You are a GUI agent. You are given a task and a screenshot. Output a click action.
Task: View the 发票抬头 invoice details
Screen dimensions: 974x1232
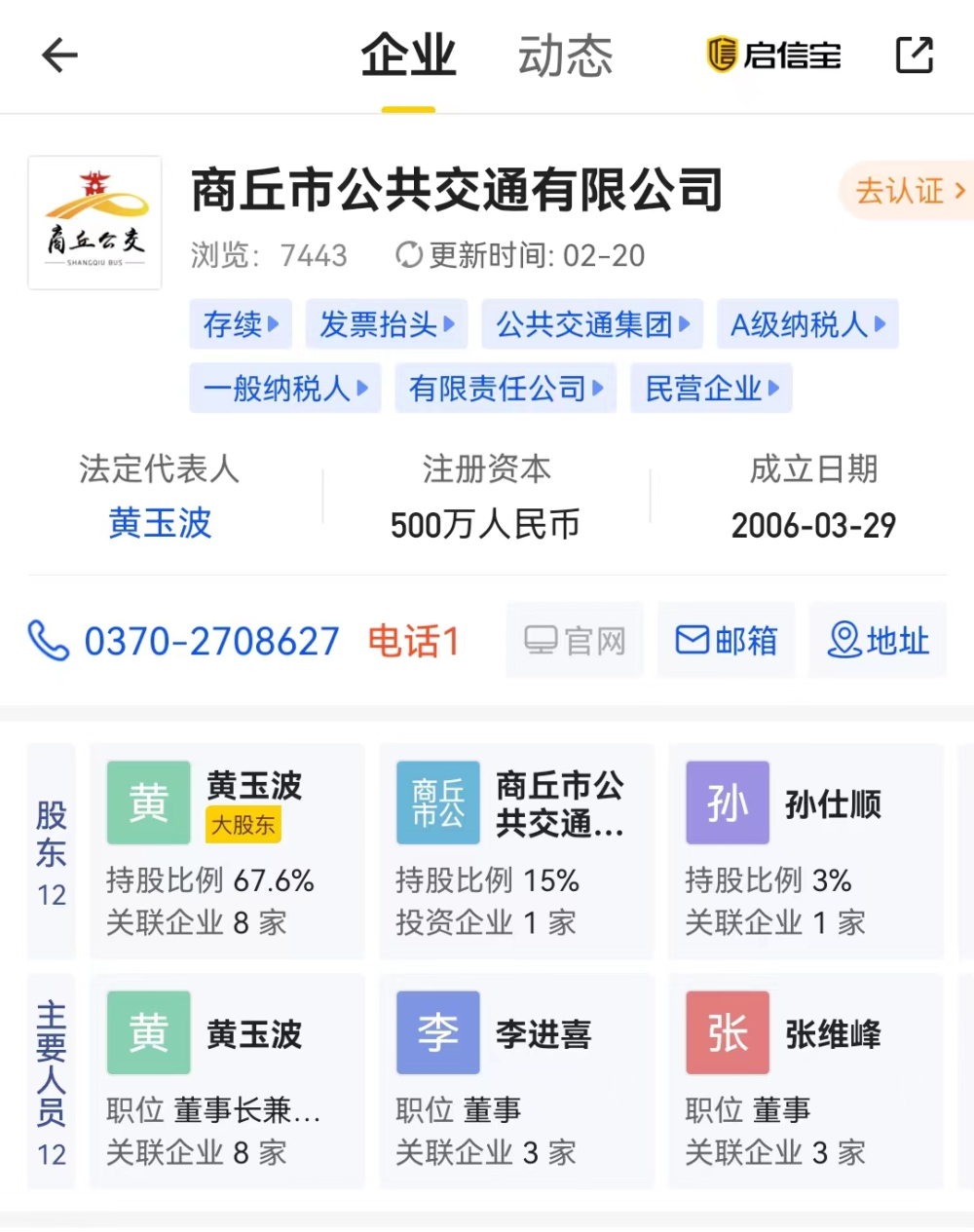[387, 324]
